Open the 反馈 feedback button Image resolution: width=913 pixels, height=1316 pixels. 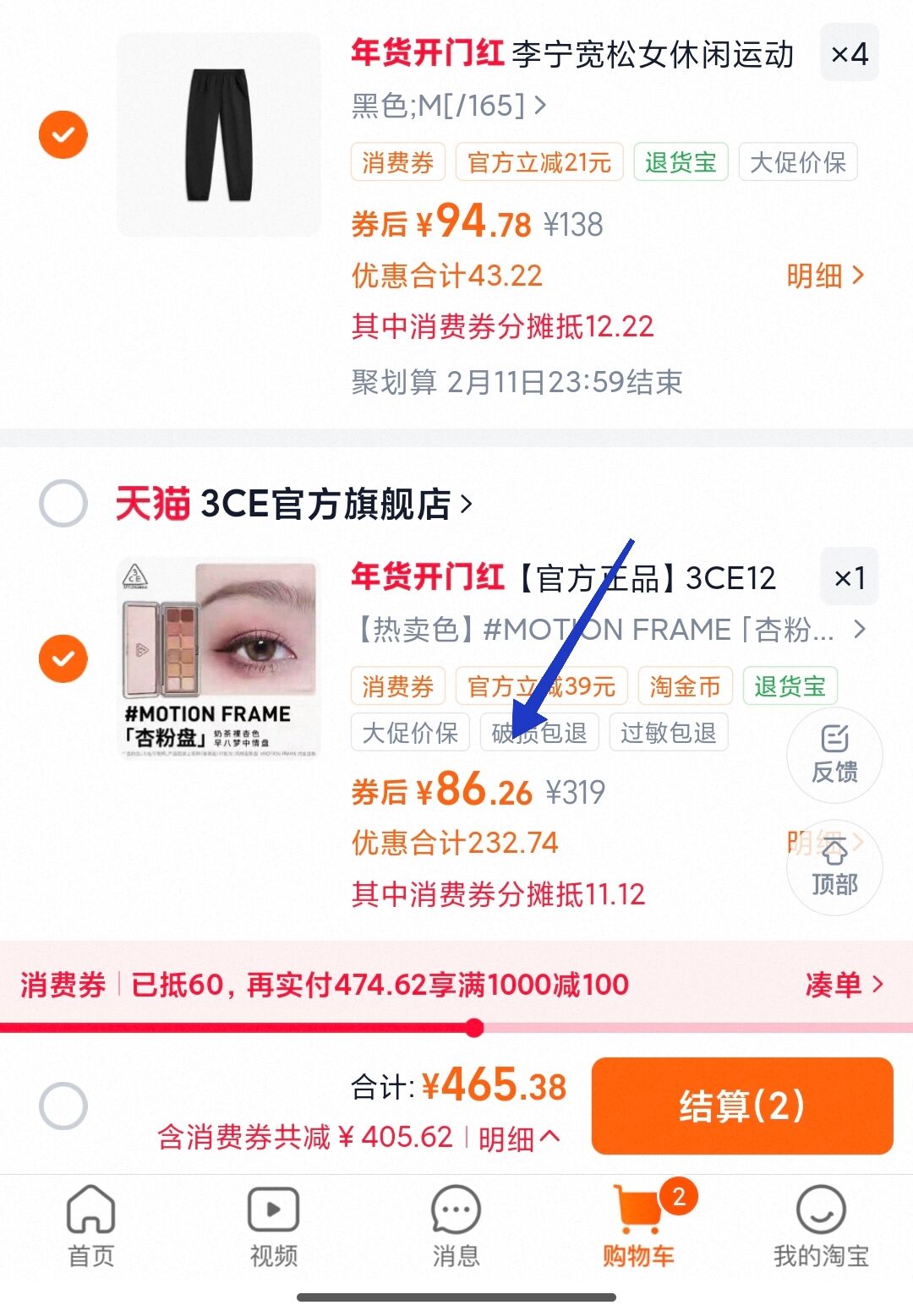[834, 754]
